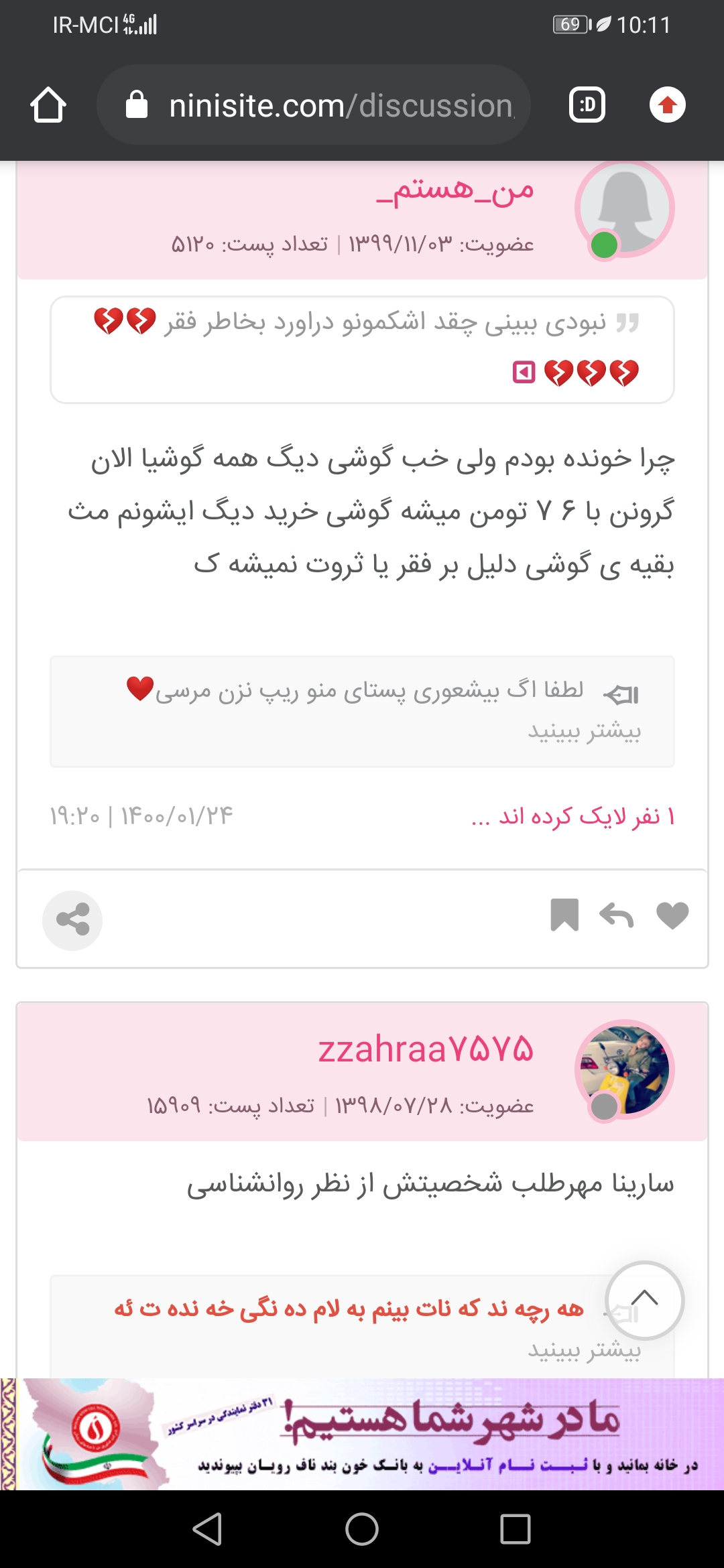
Task: View who liked من_هستم_'s post
Action: coord(574,817)
